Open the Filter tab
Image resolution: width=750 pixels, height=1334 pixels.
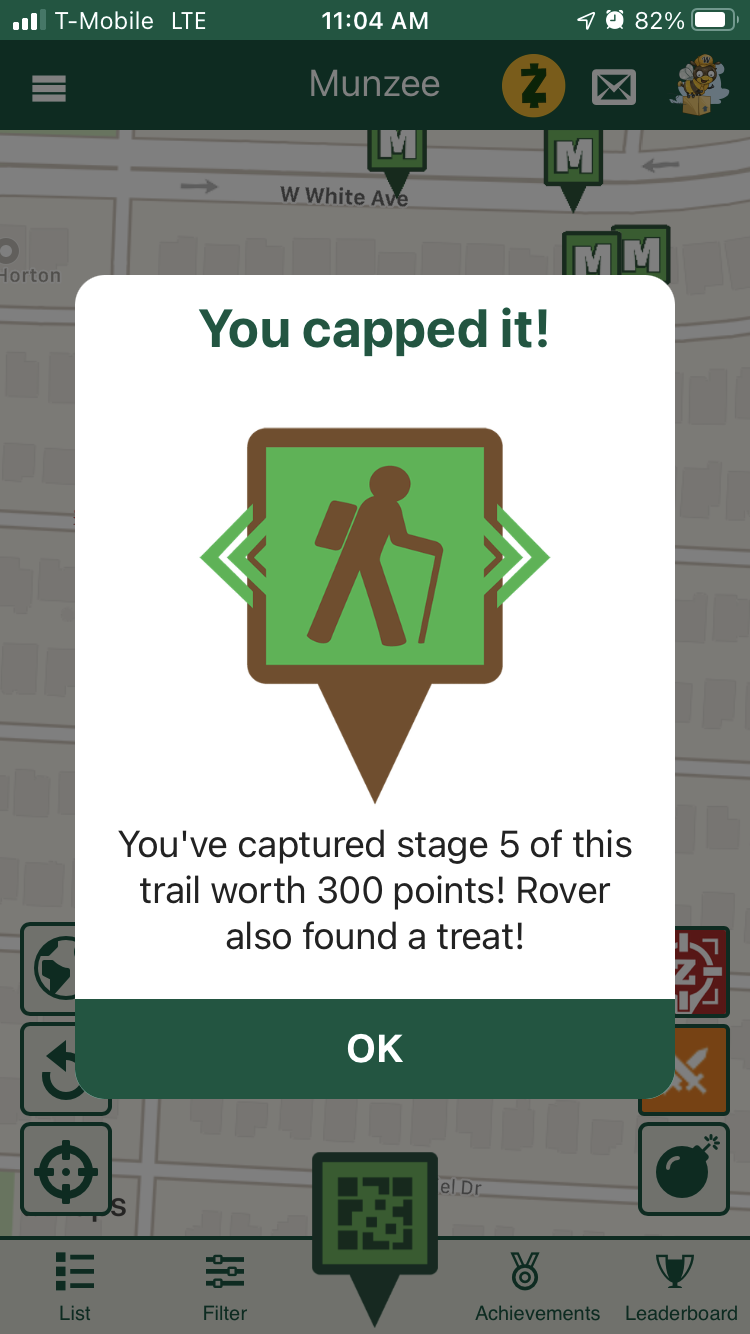pos(225,1285)
